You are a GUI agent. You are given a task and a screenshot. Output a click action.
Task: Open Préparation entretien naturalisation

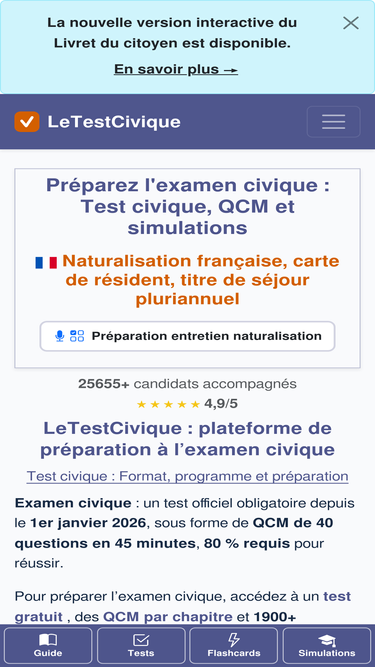[x=188, y=336]
